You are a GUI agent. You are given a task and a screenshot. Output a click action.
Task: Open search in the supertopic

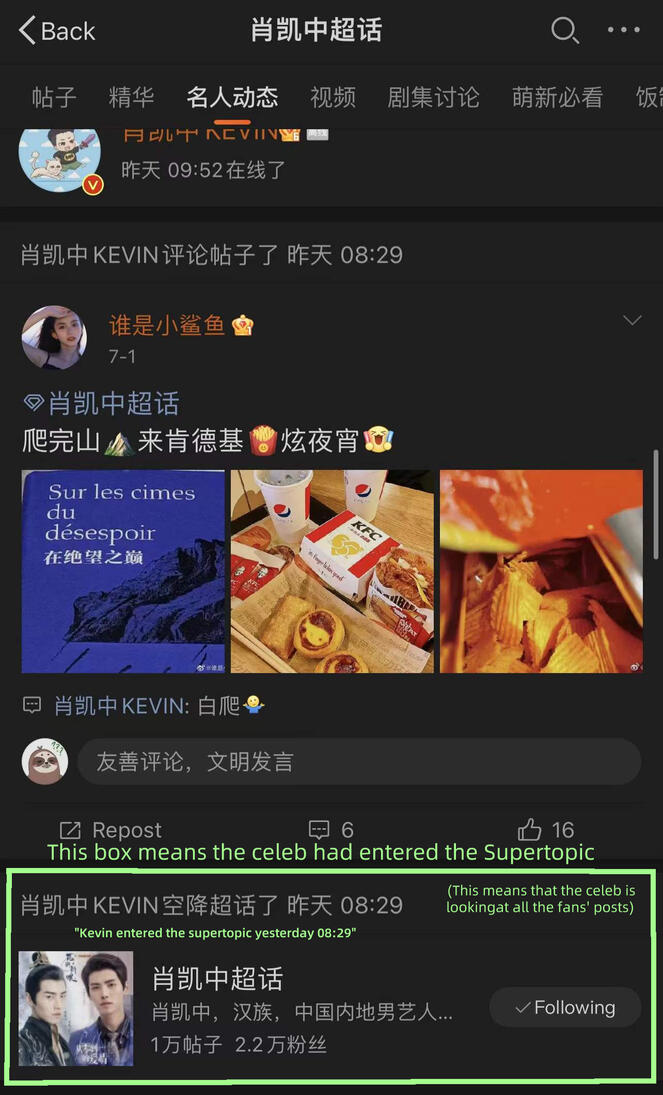pos(565,30)
